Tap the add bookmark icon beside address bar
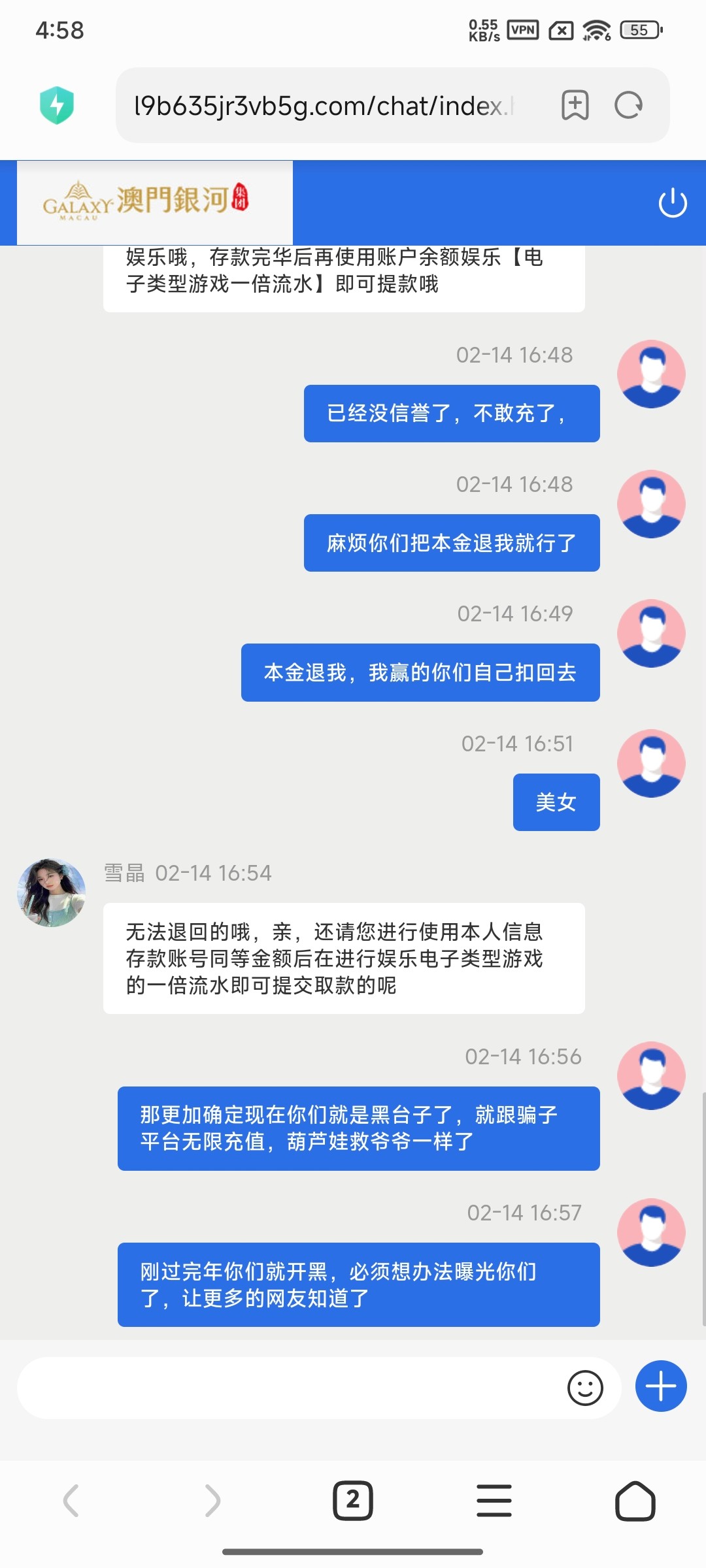 573,105
